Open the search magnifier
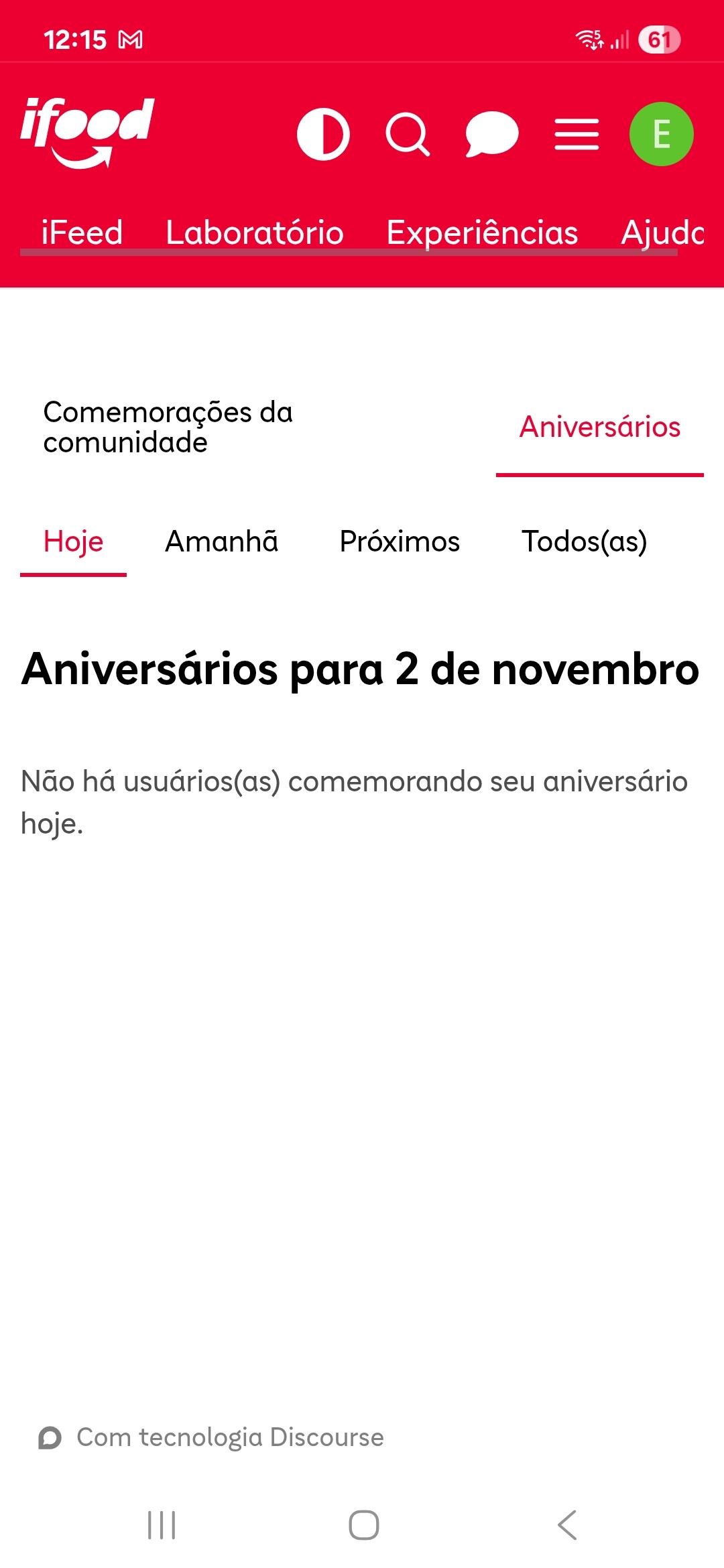 (x=408, y=135)
